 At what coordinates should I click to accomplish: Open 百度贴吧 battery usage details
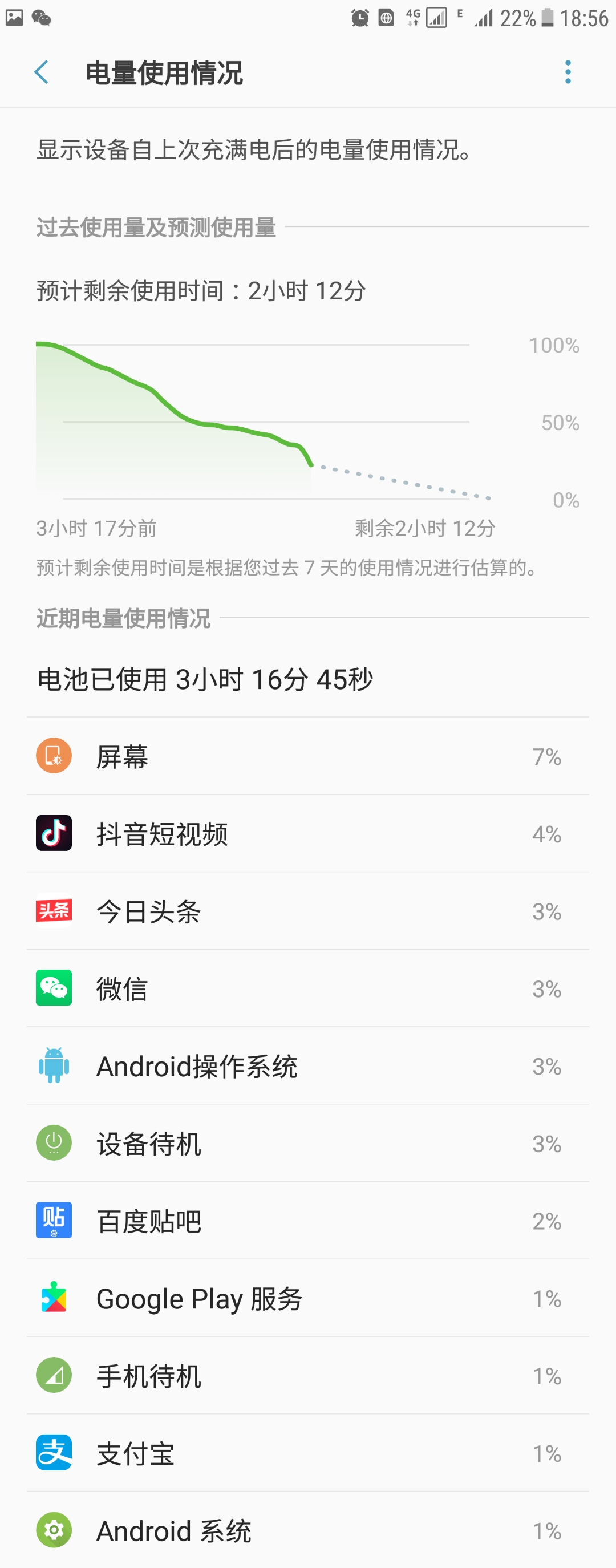click(308, 1220)
